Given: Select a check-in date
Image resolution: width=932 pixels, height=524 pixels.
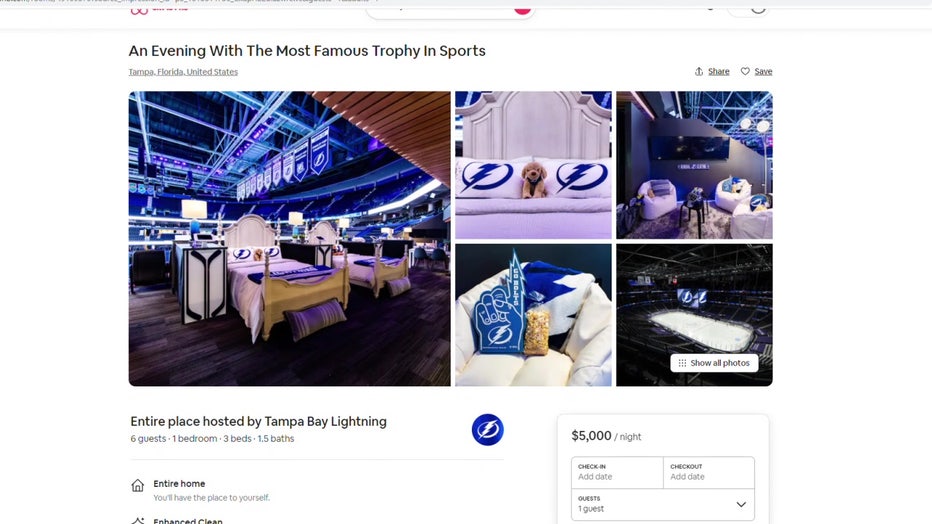Looking at the screenshot, I should 617,472.
